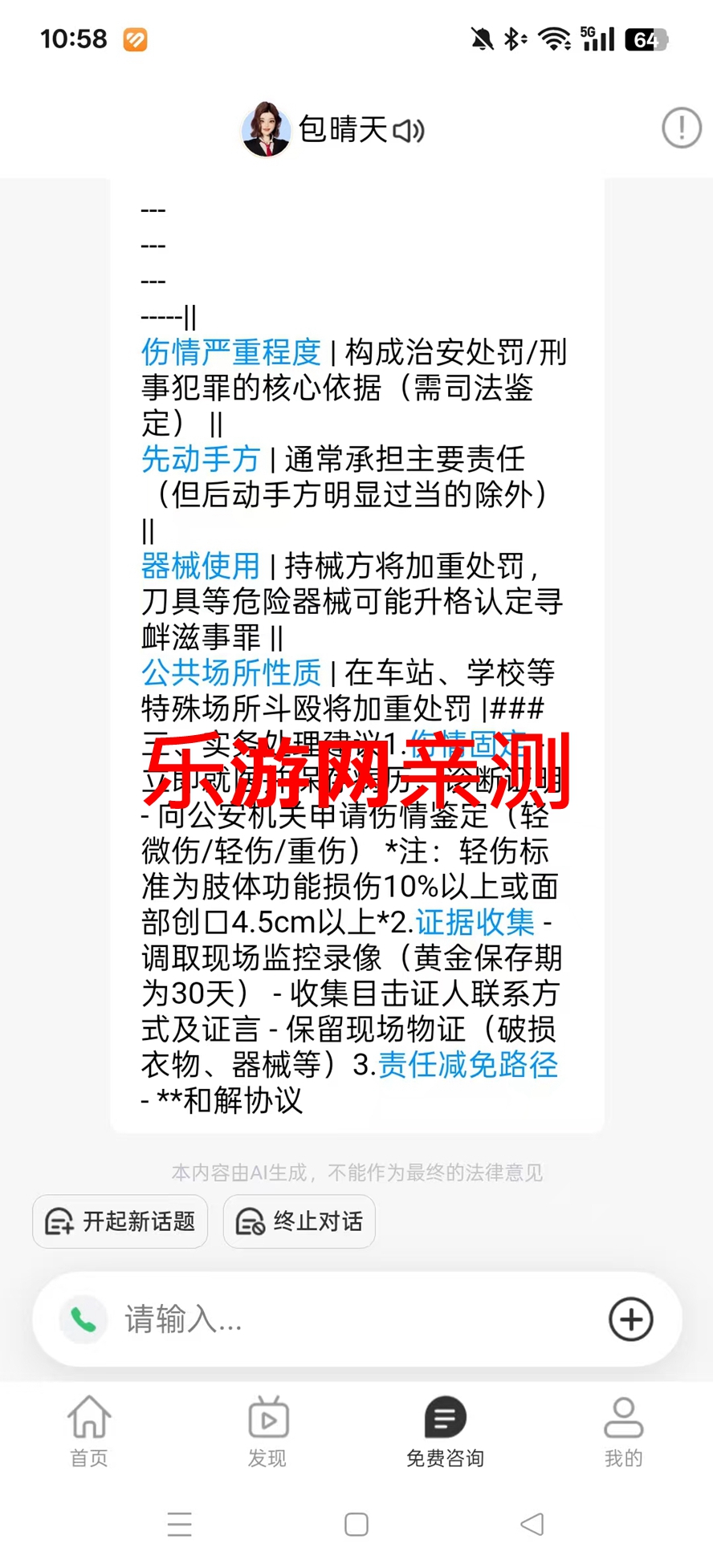This screenshot has height=1568, width=713.
Task: Tap the system back button
Action: point(532,1524)
